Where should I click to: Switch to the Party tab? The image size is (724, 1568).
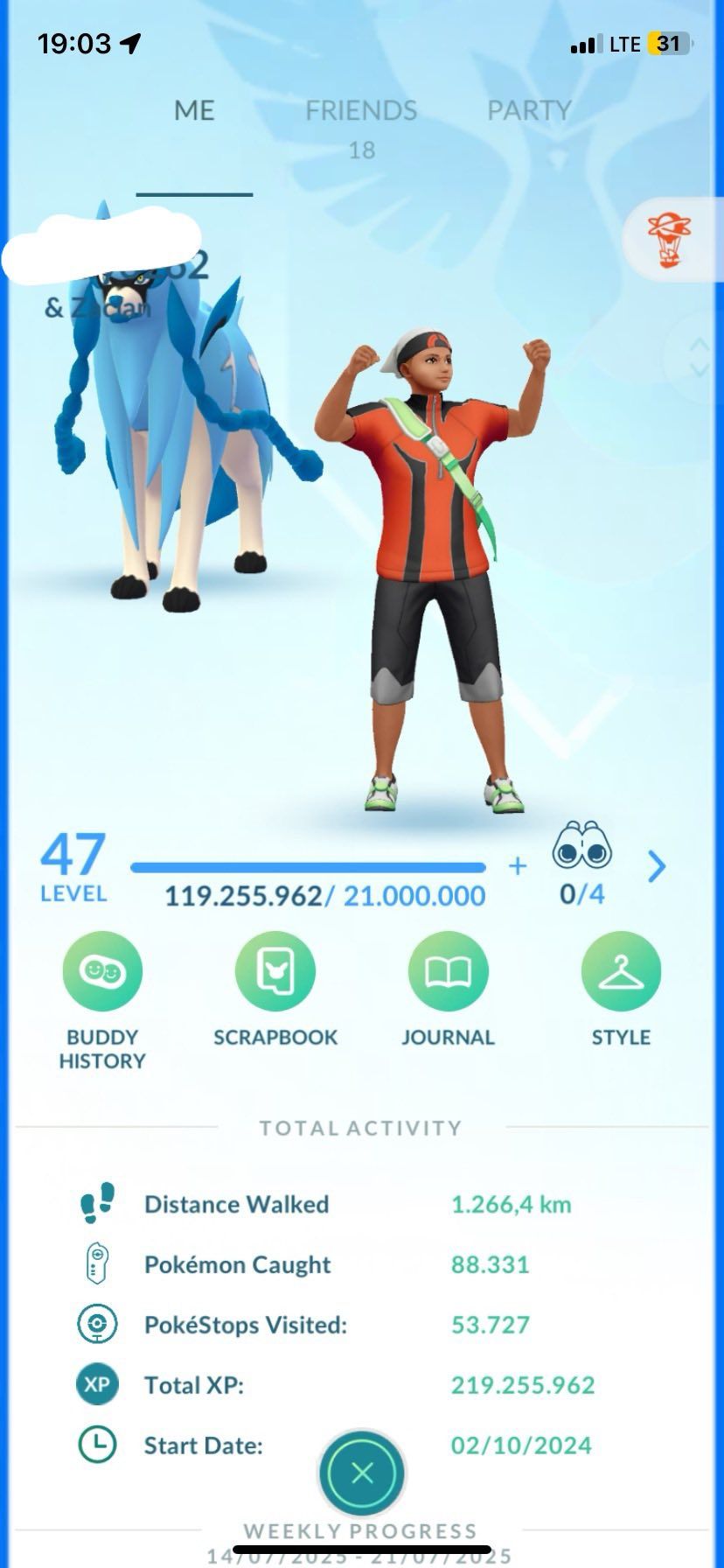coord(528,111)
